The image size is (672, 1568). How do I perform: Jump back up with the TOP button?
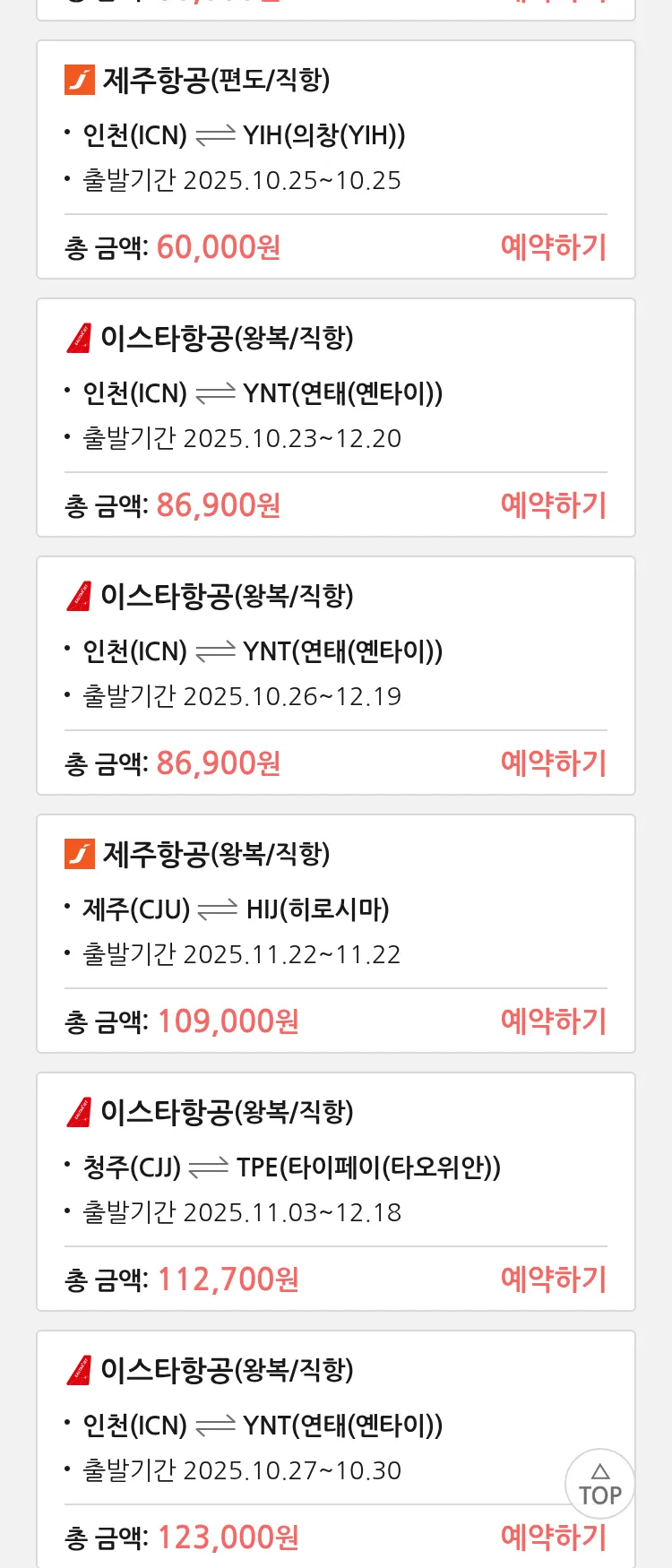click(599, 1484)
